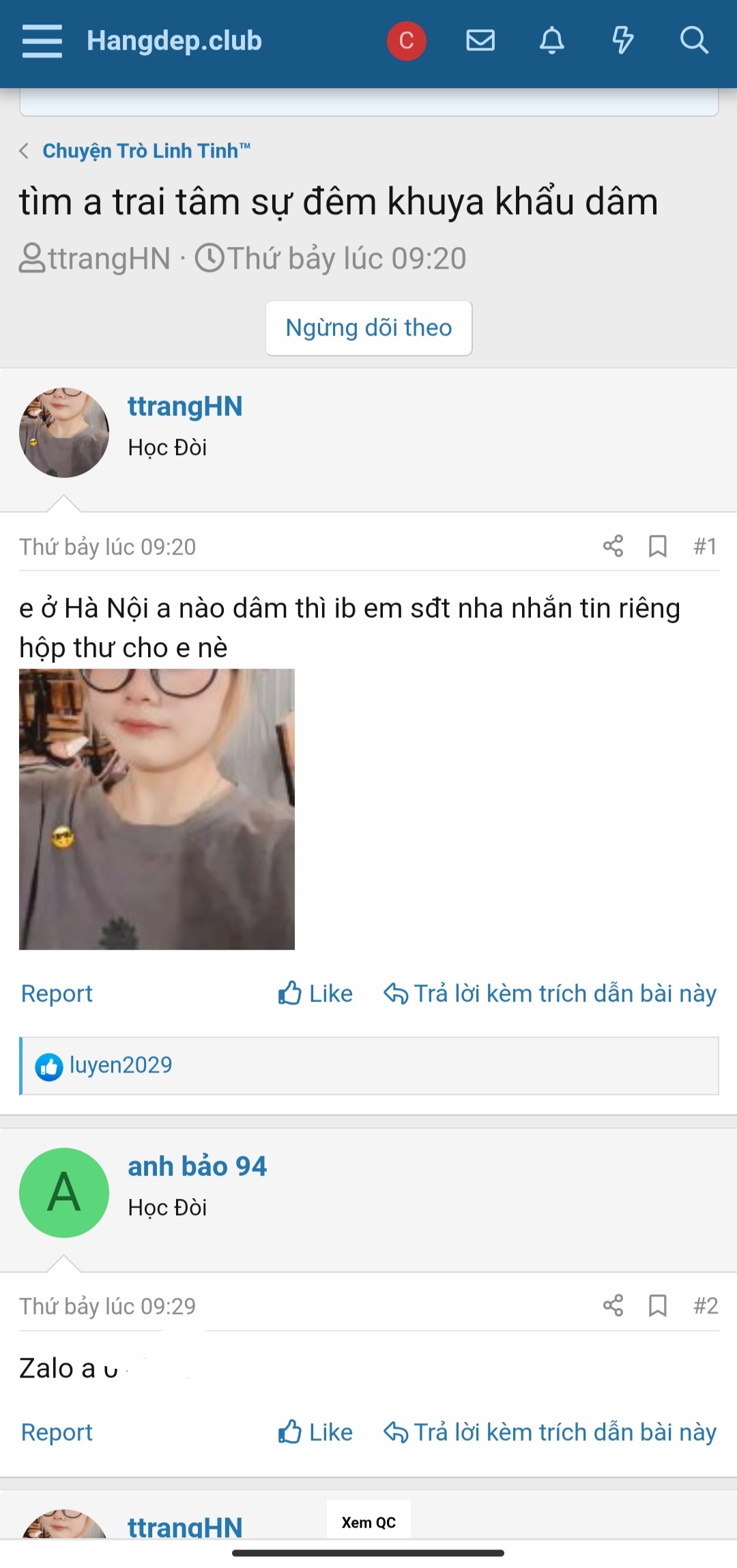The image size is (737, 1568).
Task: Like post #1 by ttrangHN
Action: 315,993
